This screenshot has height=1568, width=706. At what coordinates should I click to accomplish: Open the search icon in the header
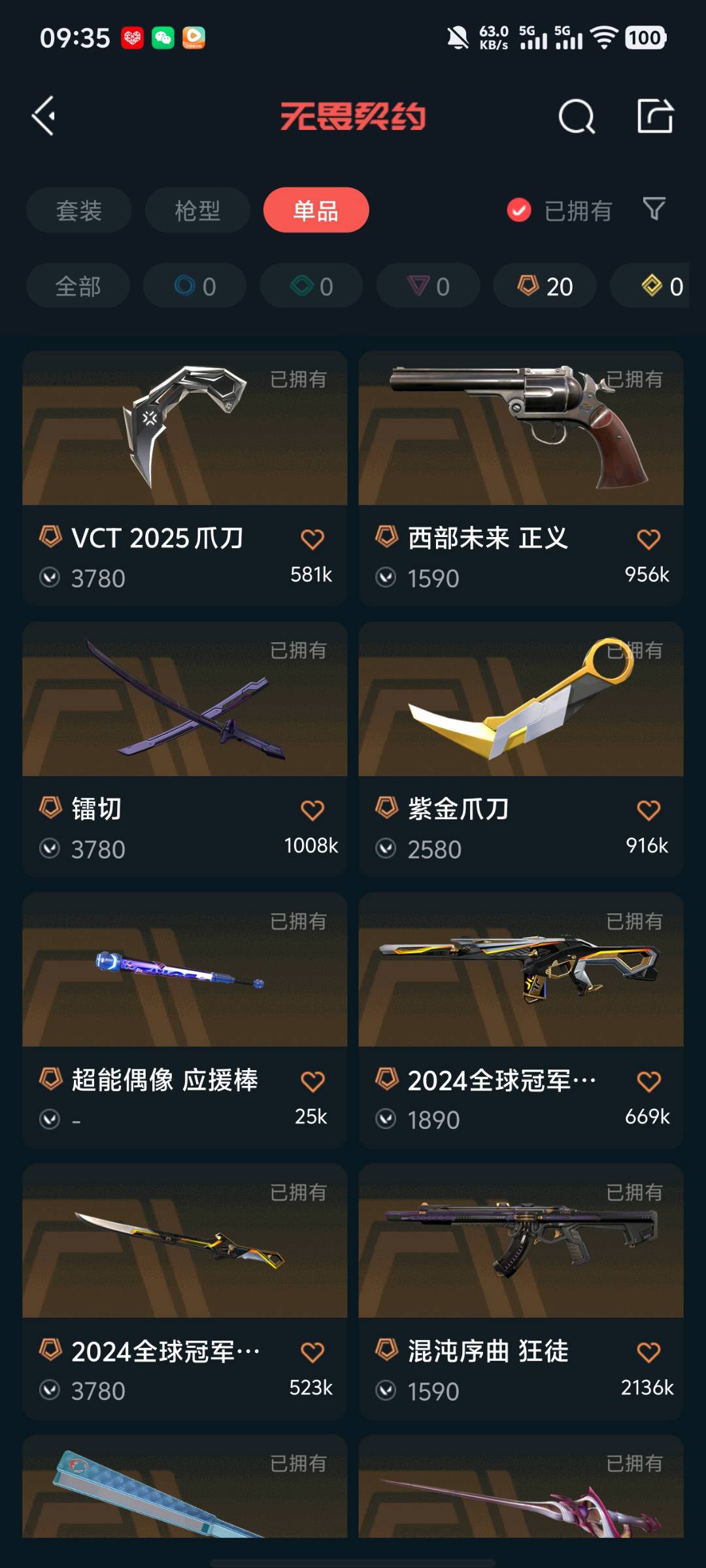[577, 117]
